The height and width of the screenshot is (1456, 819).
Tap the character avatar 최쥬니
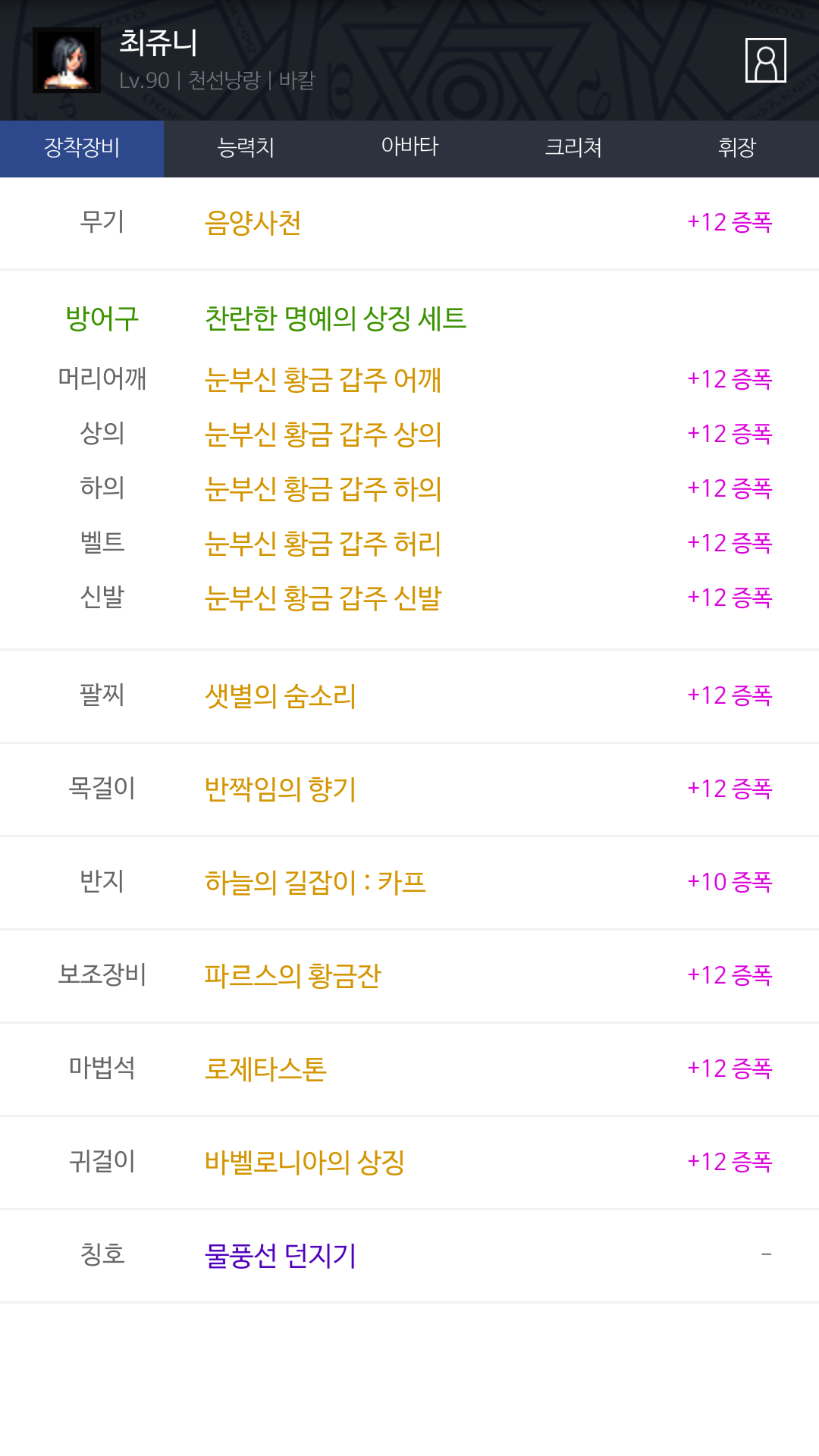[67, 60]
